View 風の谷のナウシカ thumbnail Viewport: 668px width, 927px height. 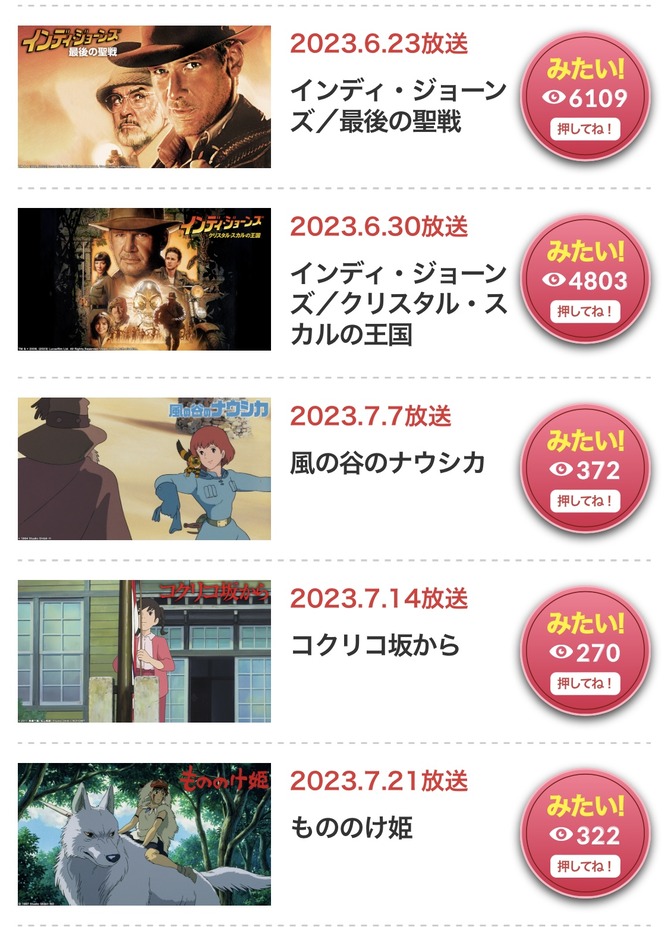tap(144, 469)
